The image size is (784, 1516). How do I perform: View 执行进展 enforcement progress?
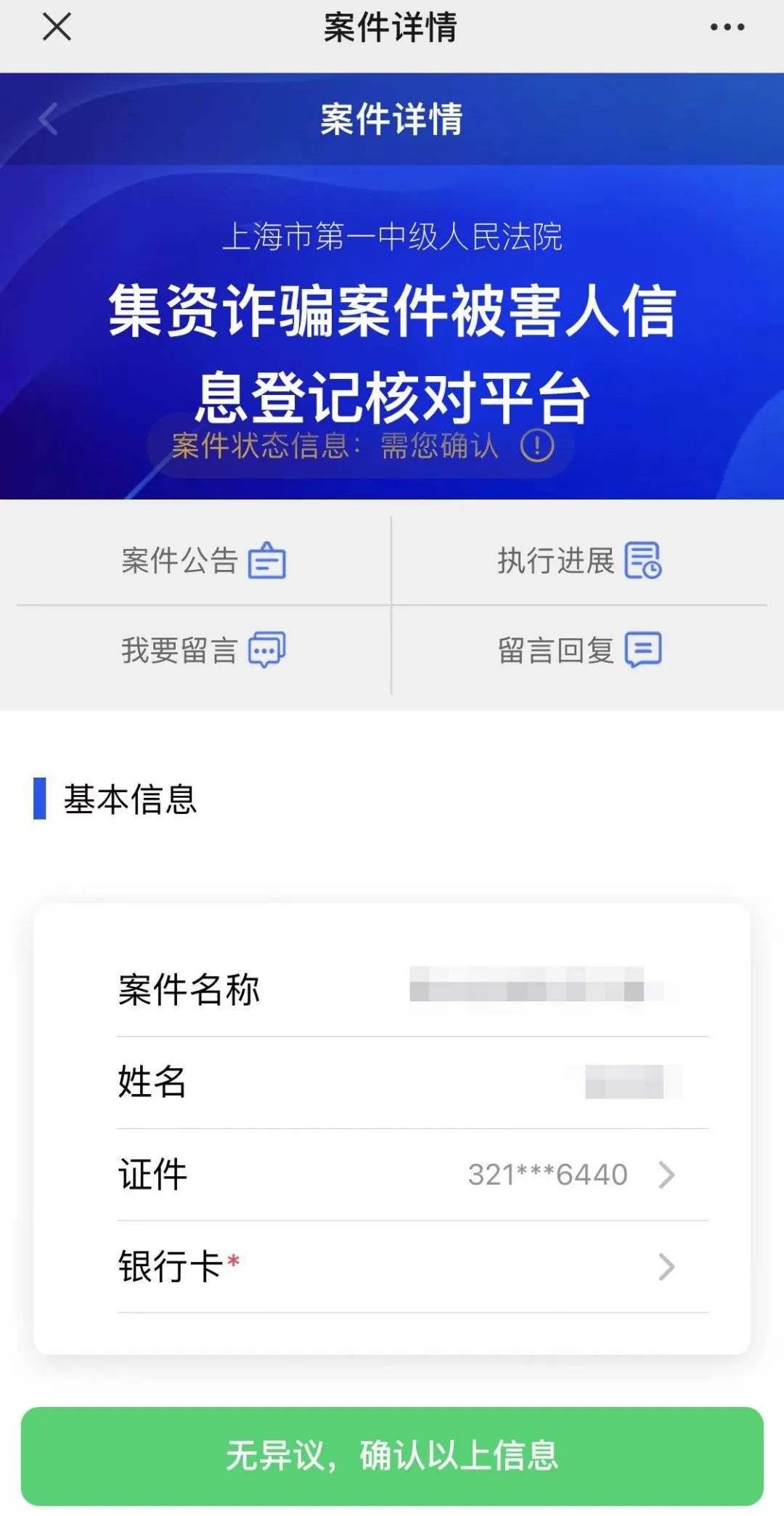tap(579, 561)
